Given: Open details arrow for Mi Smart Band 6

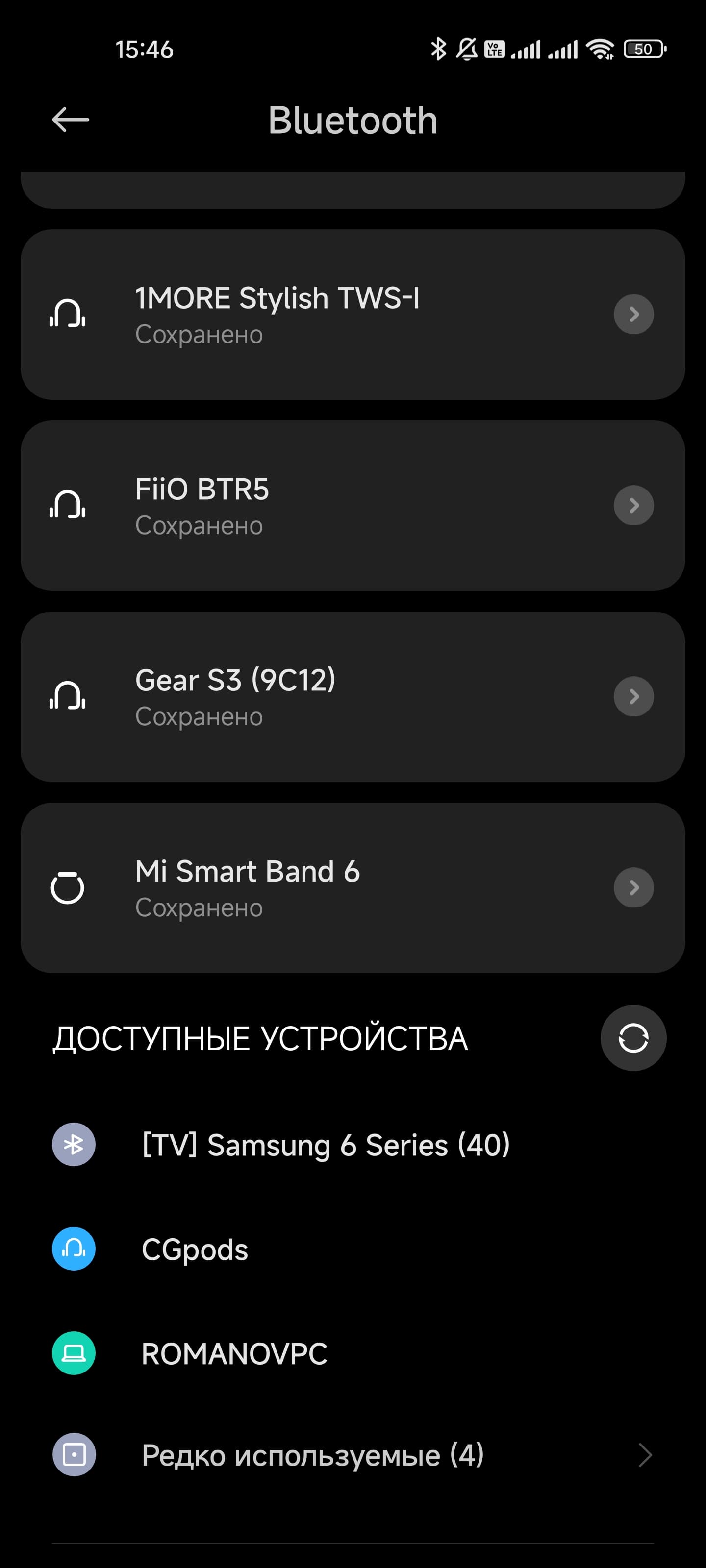Looking at the screenshot, I should 633,887.
